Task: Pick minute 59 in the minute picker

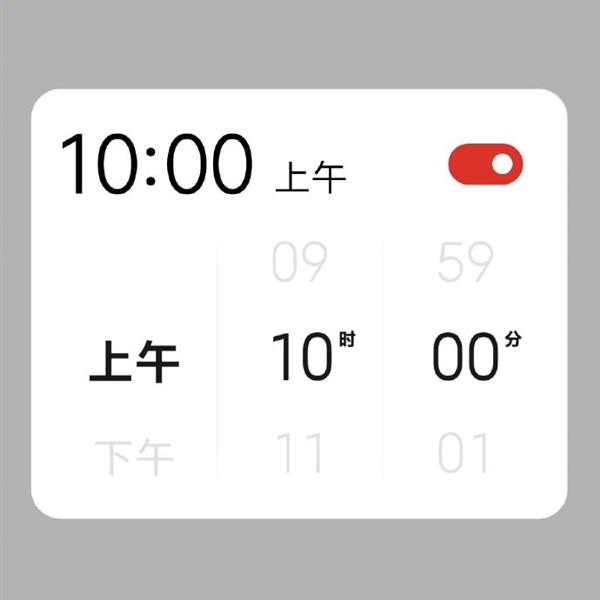Action: pos(466,263)
